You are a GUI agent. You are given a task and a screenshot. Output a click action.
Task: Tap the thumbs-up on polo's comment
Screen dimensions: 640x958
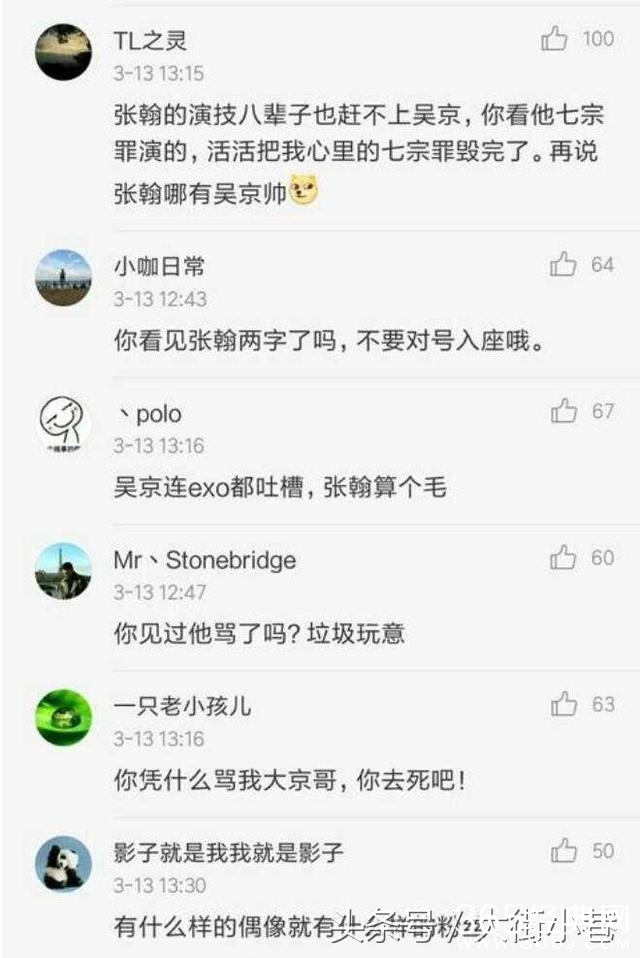pos(564,411)
